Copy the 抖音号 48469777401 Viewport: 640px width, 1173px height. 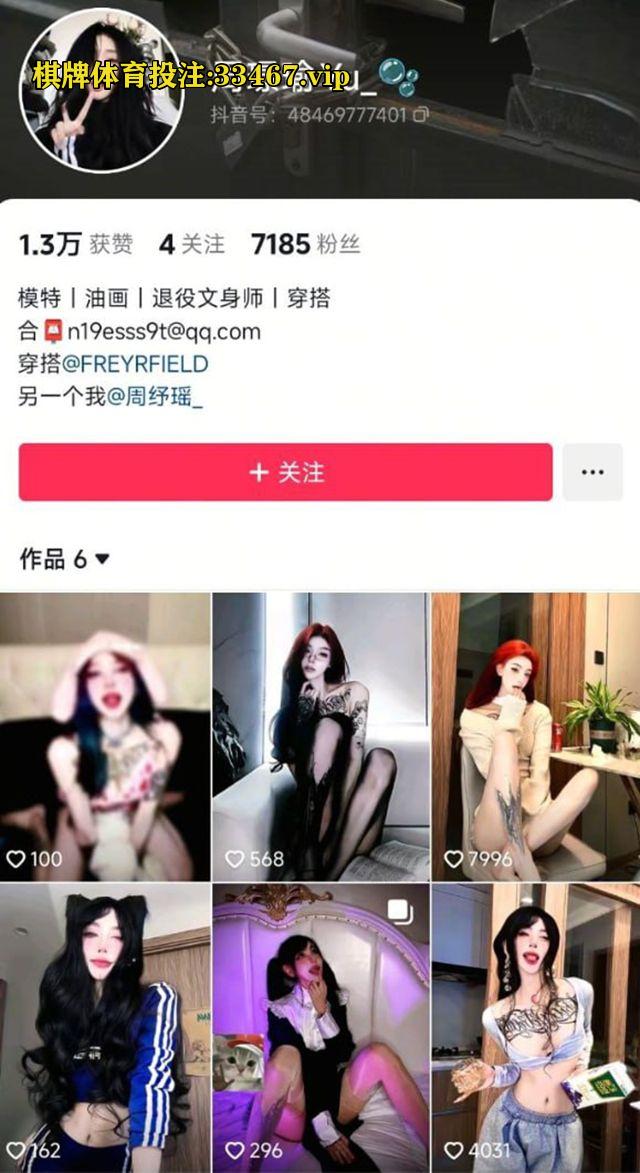pos(422,115)
